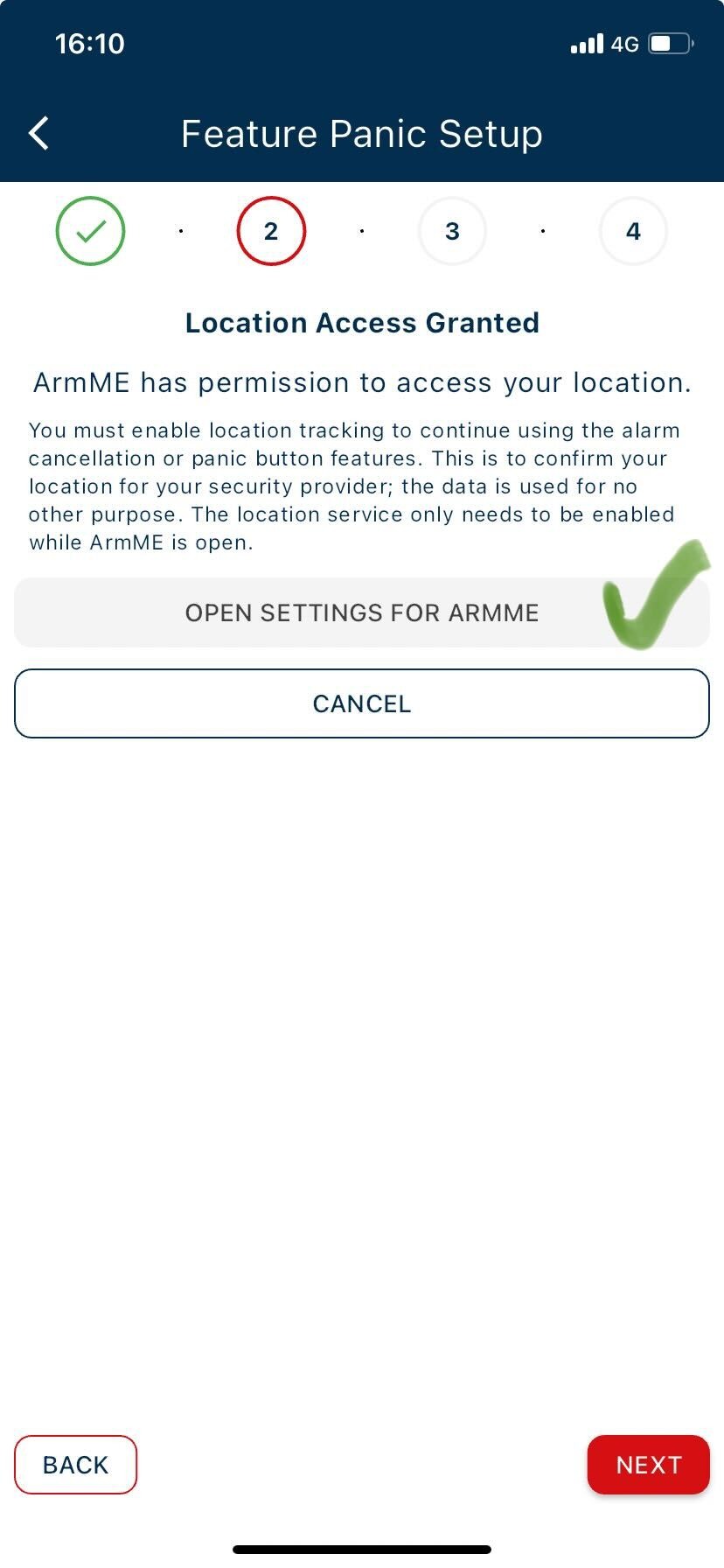
Task: Continue to the Next step
Action: [648, 1464]
